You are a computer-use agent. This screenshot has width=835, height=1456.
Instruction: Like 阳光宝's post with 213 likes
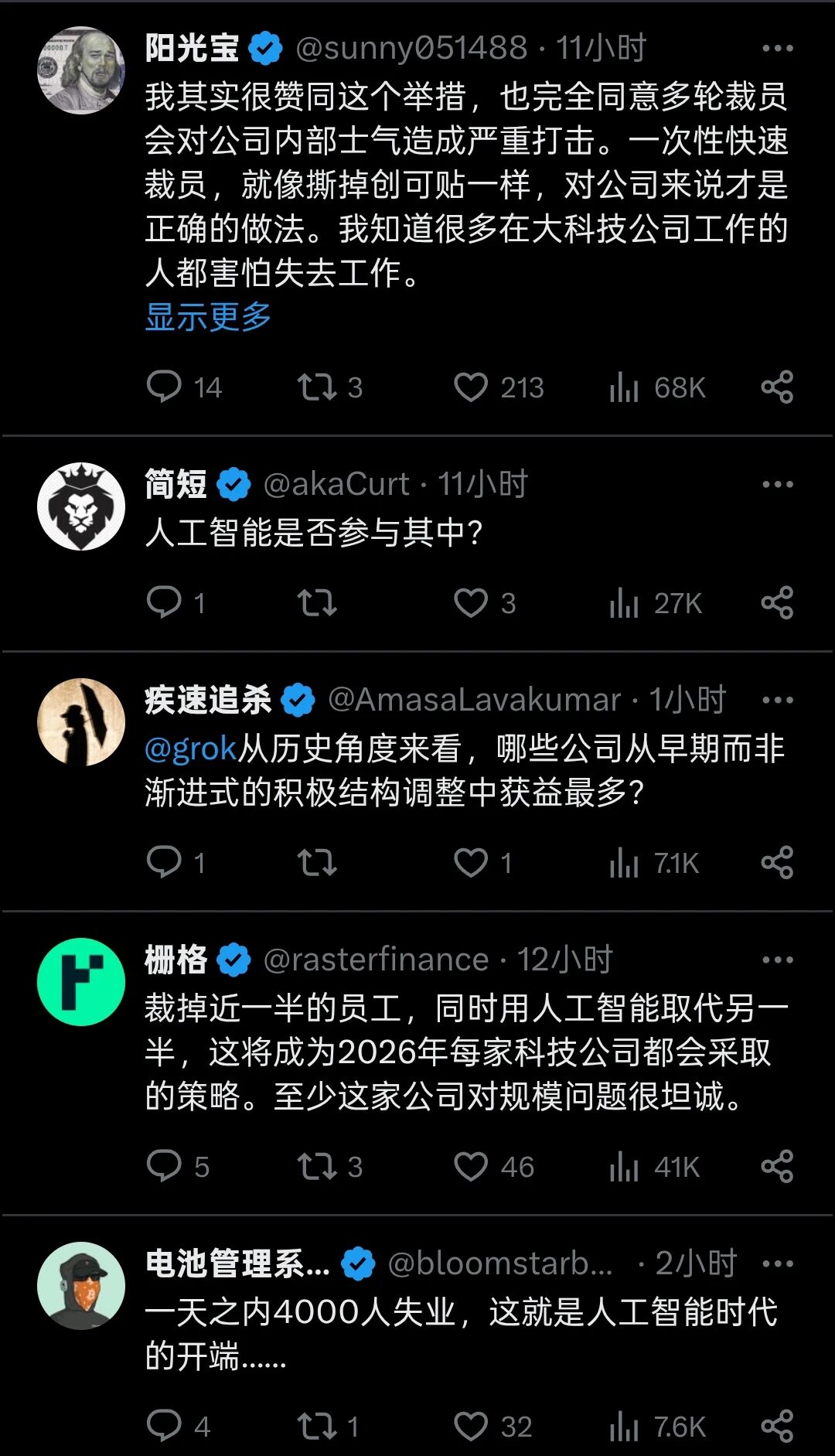point(471,387)
